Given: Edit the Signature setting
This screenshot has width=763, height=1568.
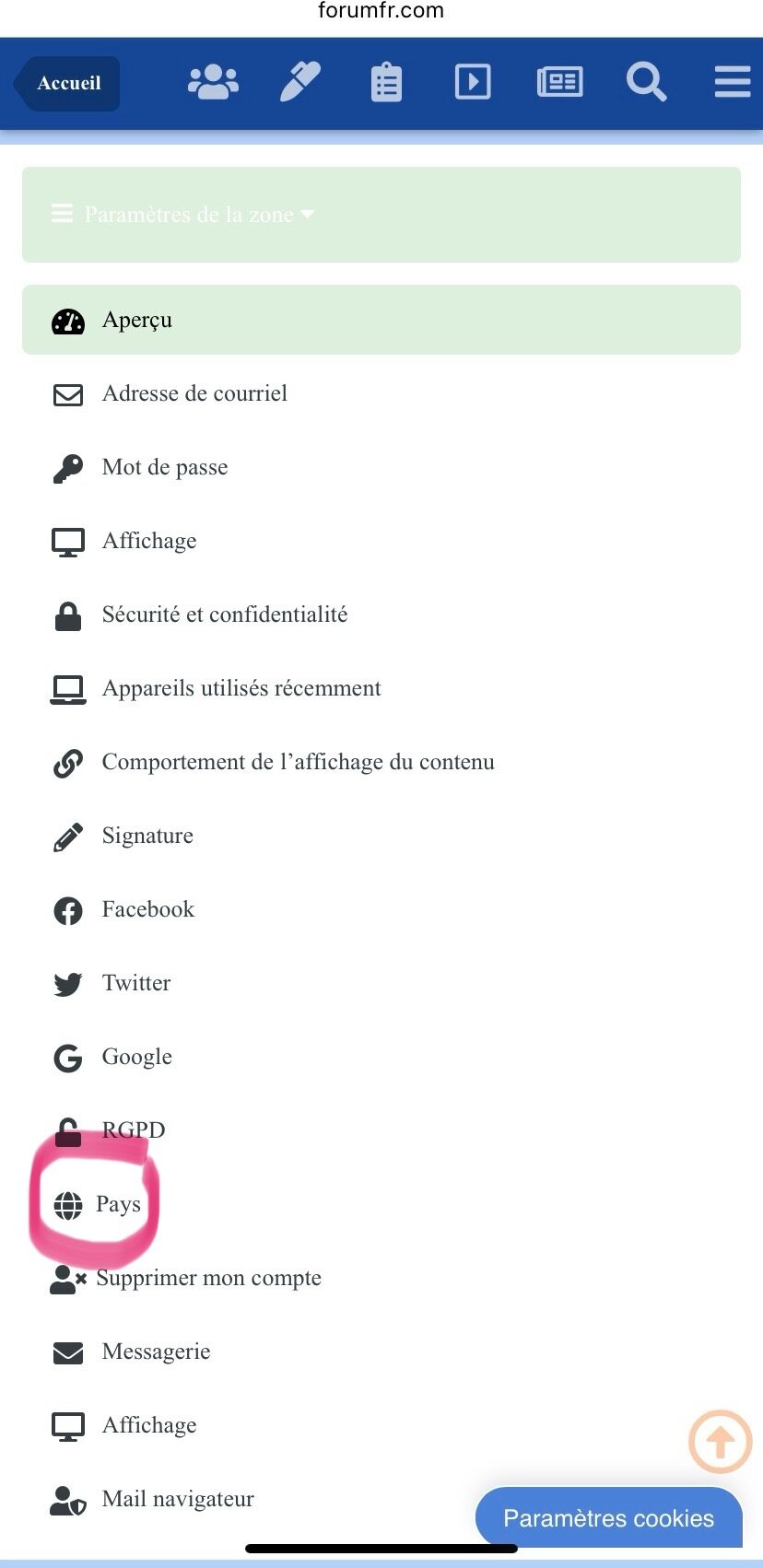Looking at the screenshot, I should [x=381, y=836].
